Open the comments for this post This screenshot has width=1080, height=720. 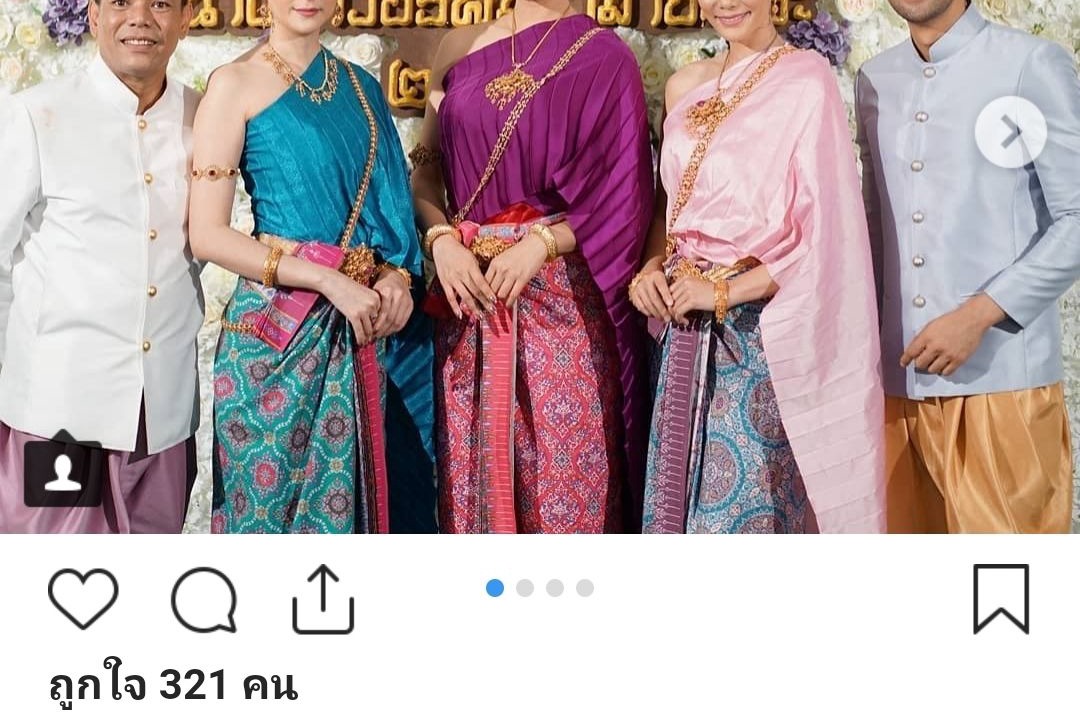click(204, 600)
